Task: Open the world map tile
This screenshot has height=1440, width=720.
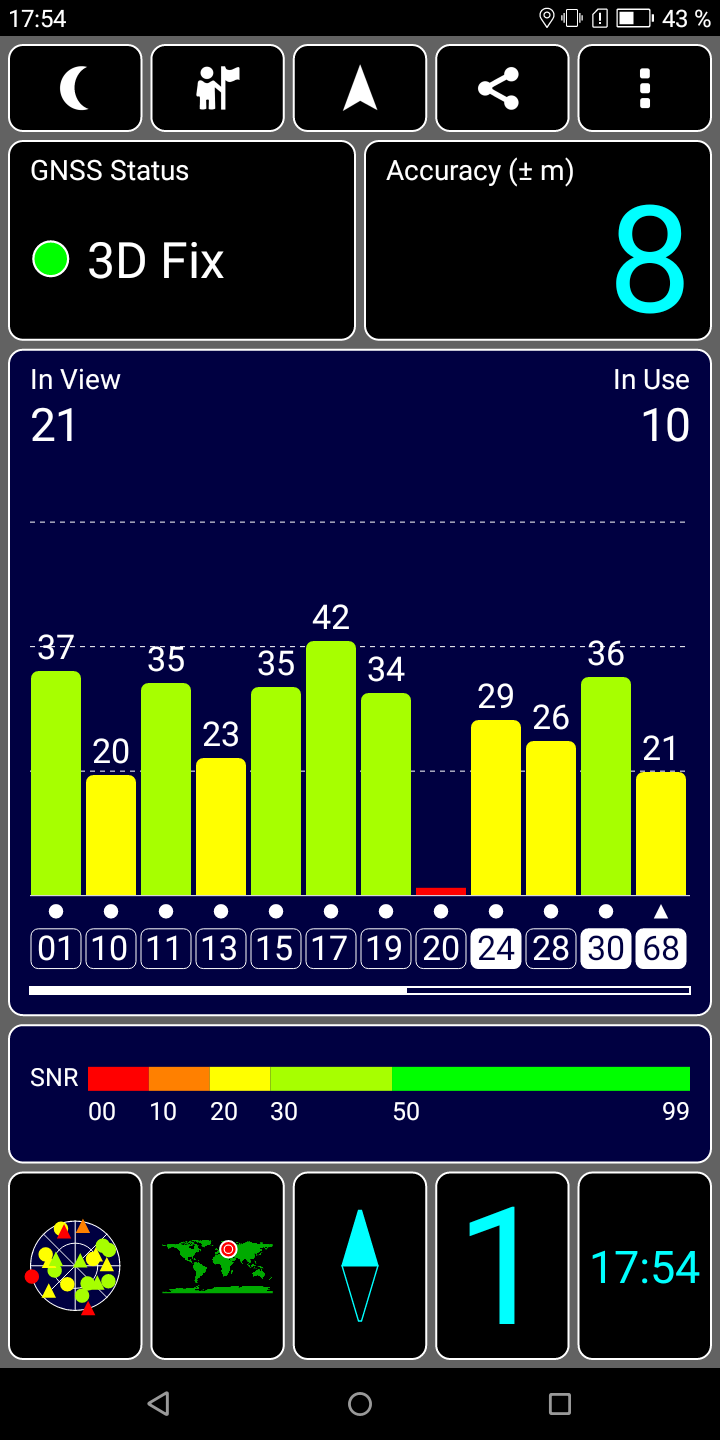Action: click(218, 1266)
